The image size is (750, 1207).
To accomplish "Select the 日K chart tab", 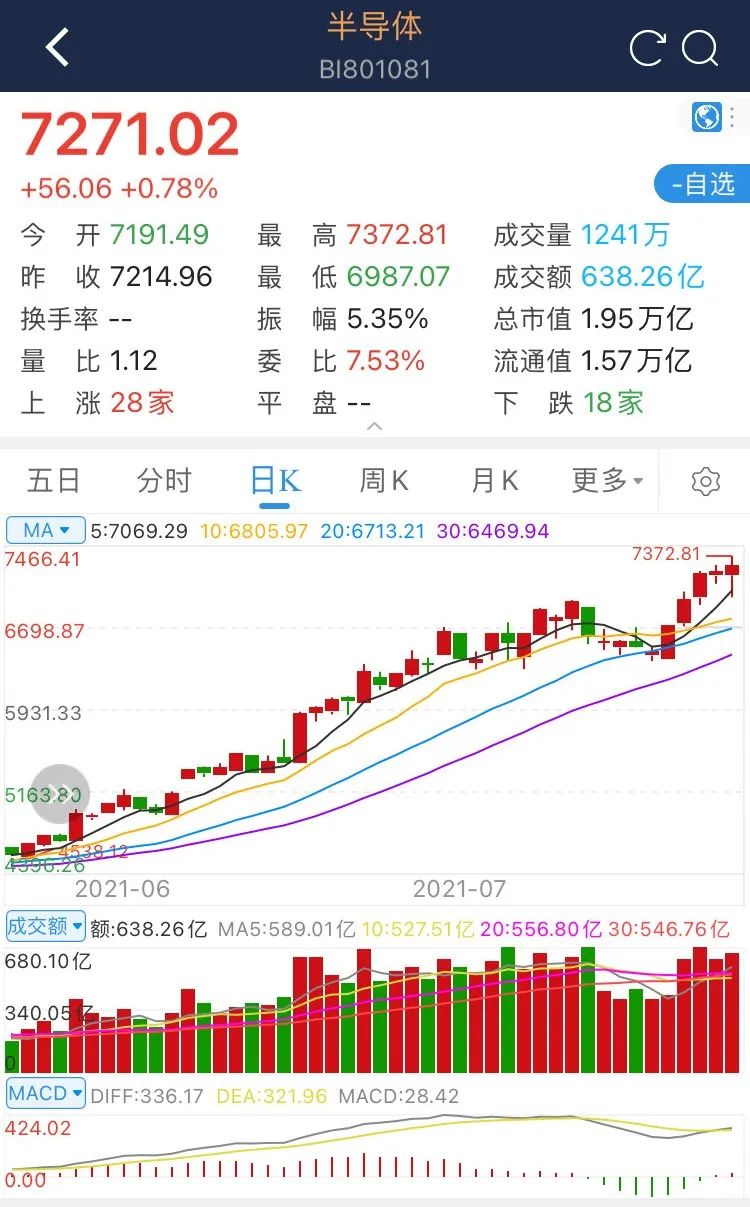I will click(275, 481).
